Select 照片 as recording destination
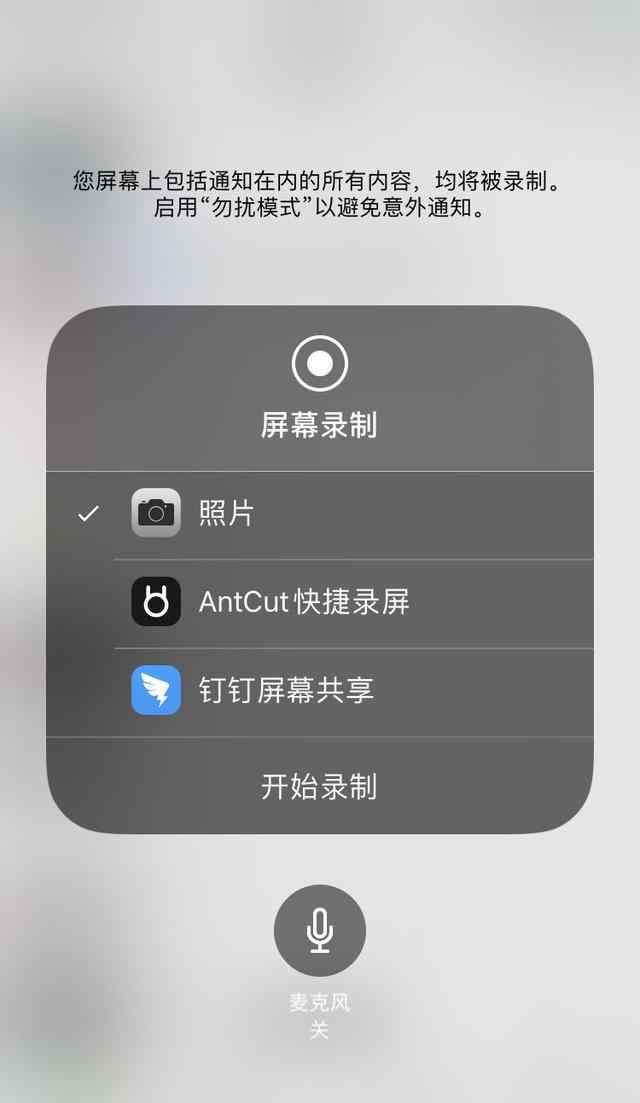The image size is (640, 1103). point(320,514)
